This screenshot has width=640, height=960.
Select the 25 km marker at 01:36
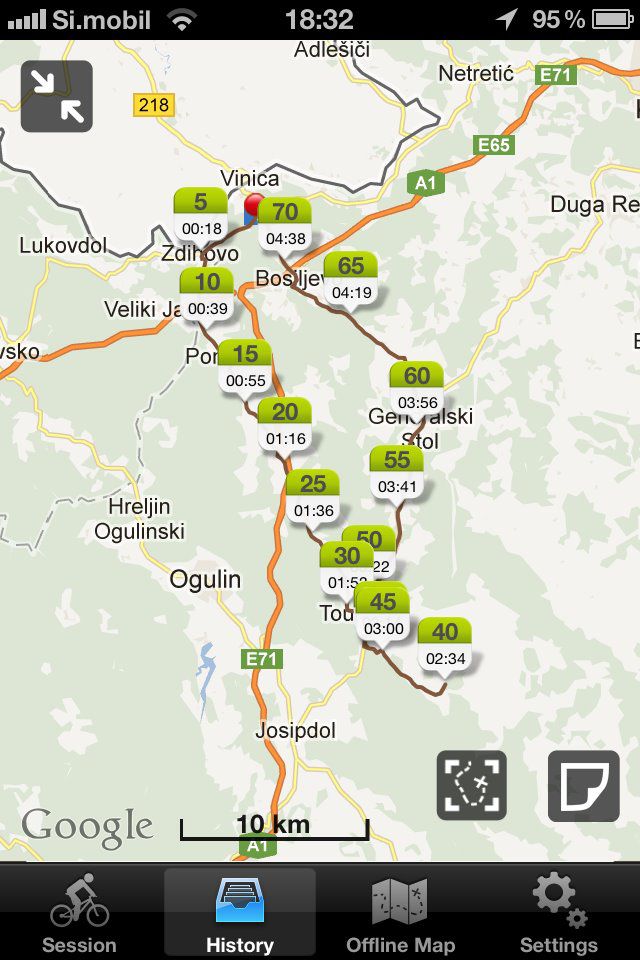pyautogui.click(x=313, y=496)
